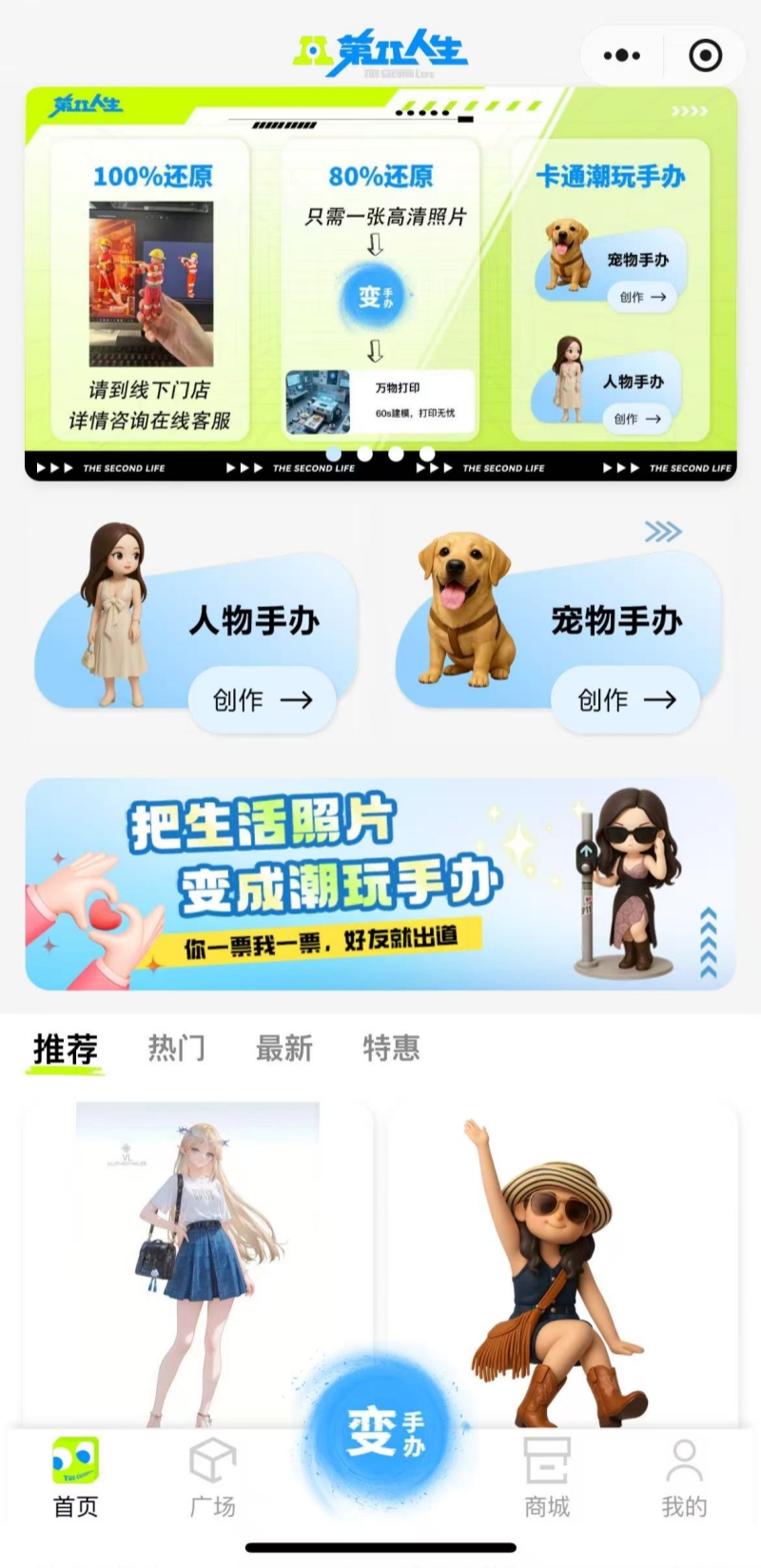This screenshot has width=761, height=1568.
Task: Select the 推荐 tab
Action: pos(66,1049)
